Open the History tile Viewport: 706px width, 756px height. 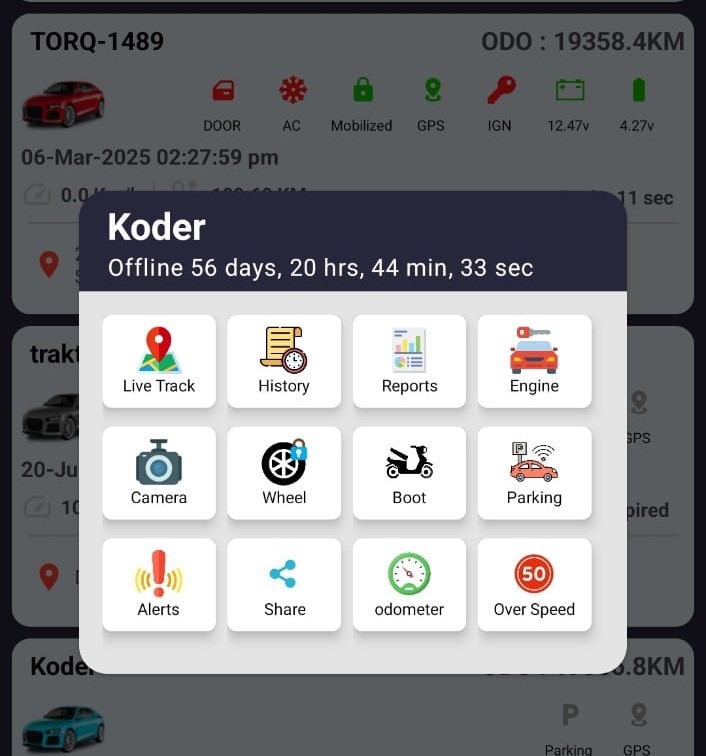tap(284, 361)
